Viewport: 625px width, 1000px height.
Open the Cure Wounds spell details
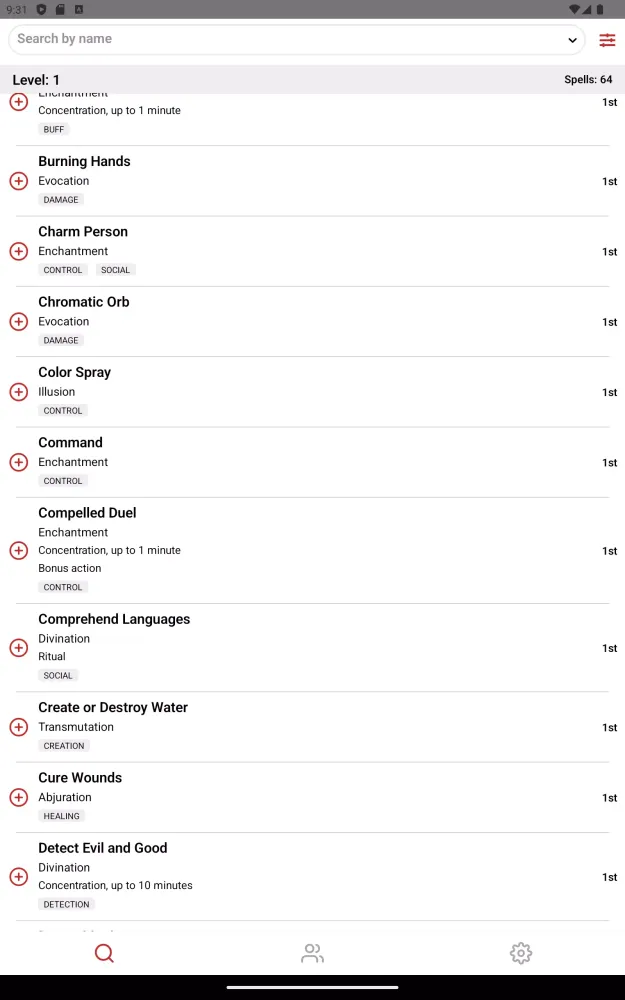coord(80,778)
